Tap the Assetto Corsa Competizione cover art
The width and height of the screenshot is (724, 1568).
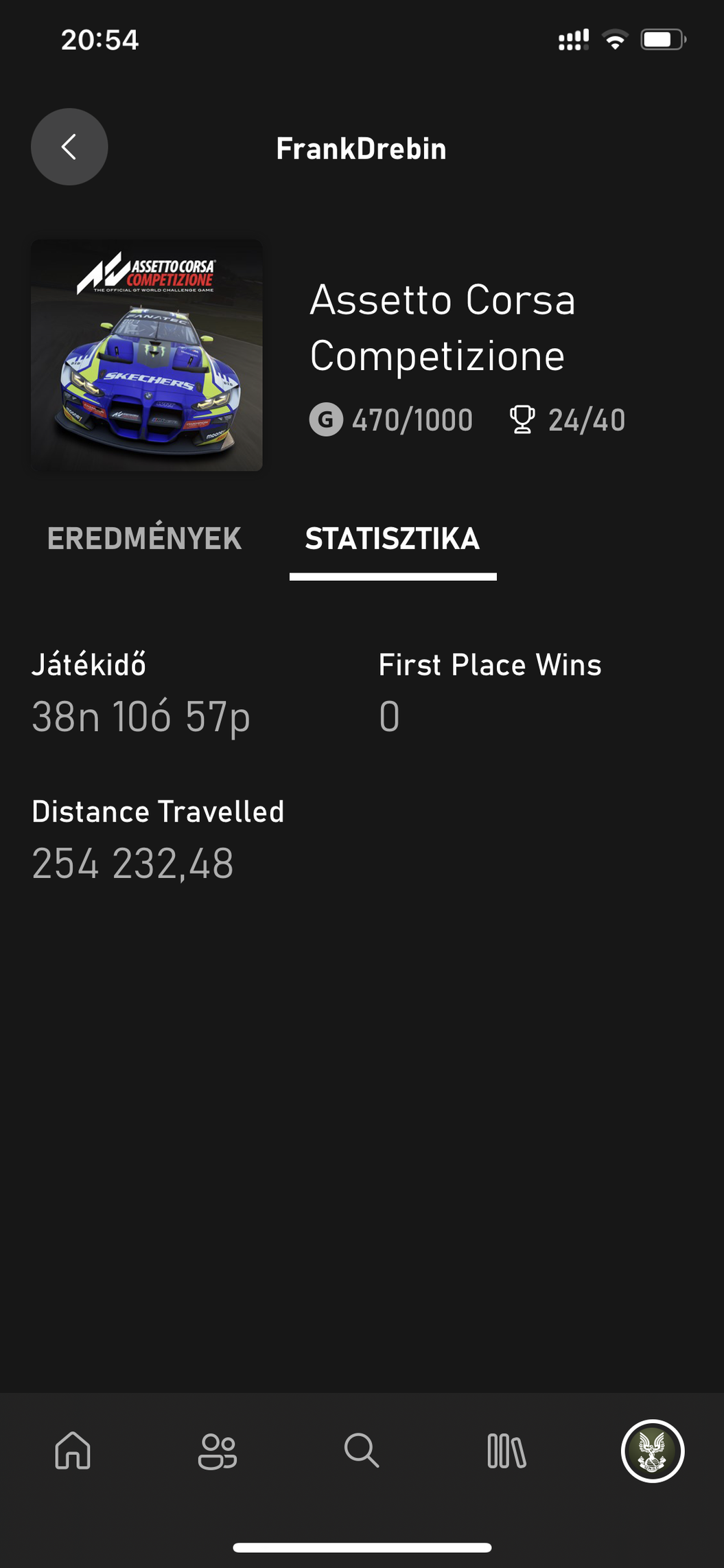(147, 355)
